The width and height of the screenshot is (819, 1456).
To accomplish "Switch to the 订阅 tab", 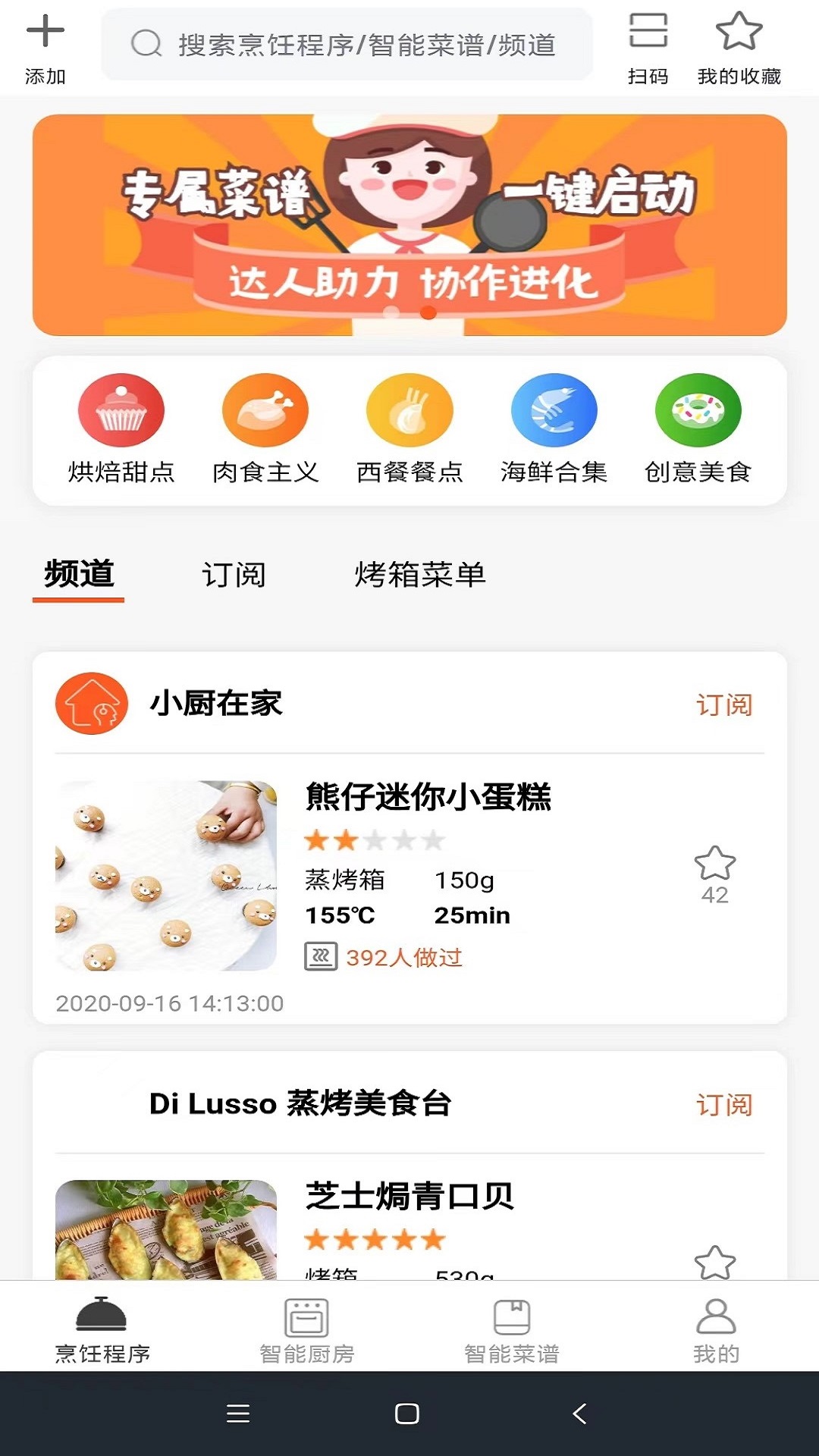I will pos(235,575).
